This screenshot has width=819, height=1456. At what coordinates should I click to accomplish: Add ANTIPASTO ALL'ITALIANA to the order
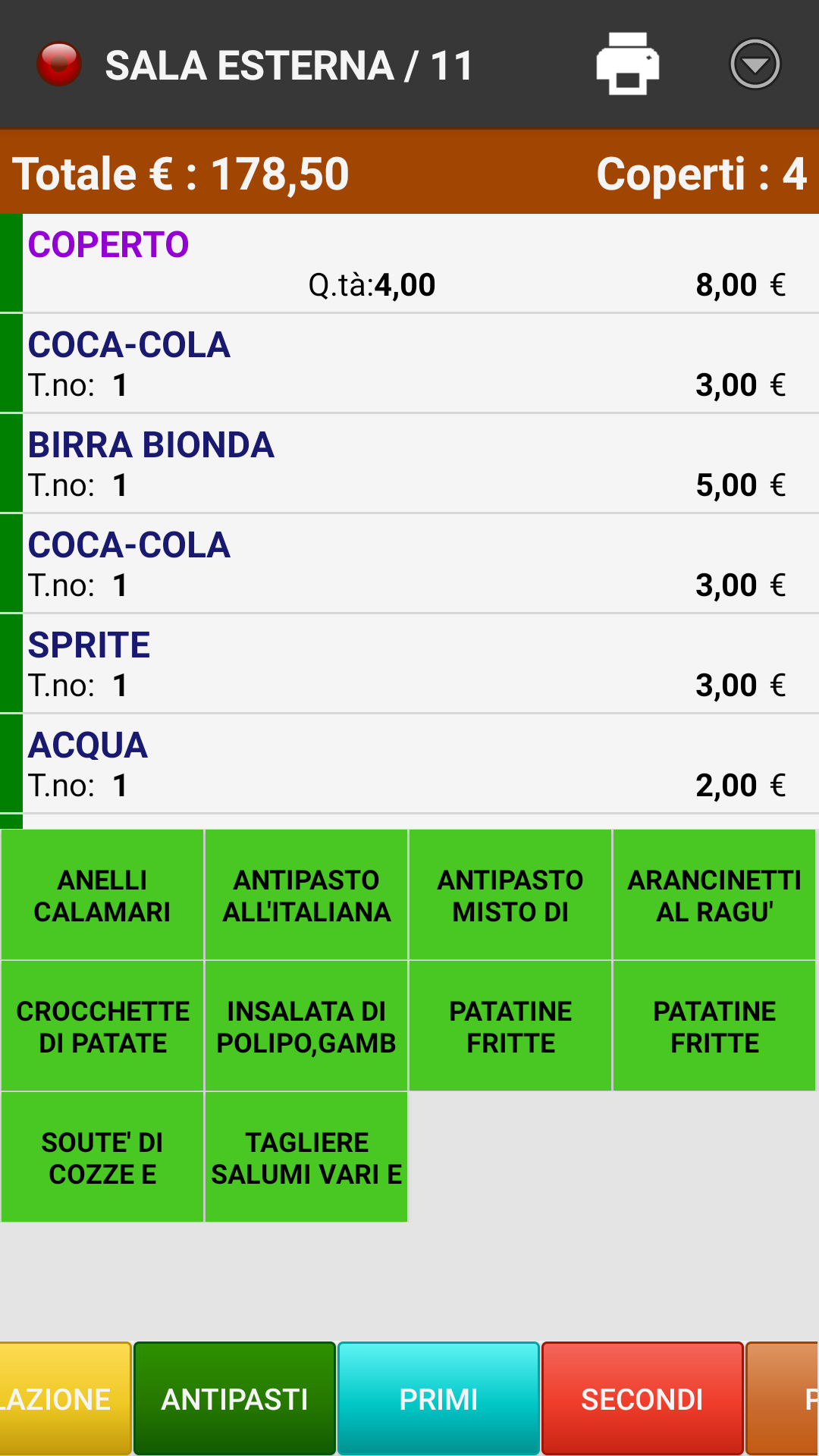pos(306,896)
